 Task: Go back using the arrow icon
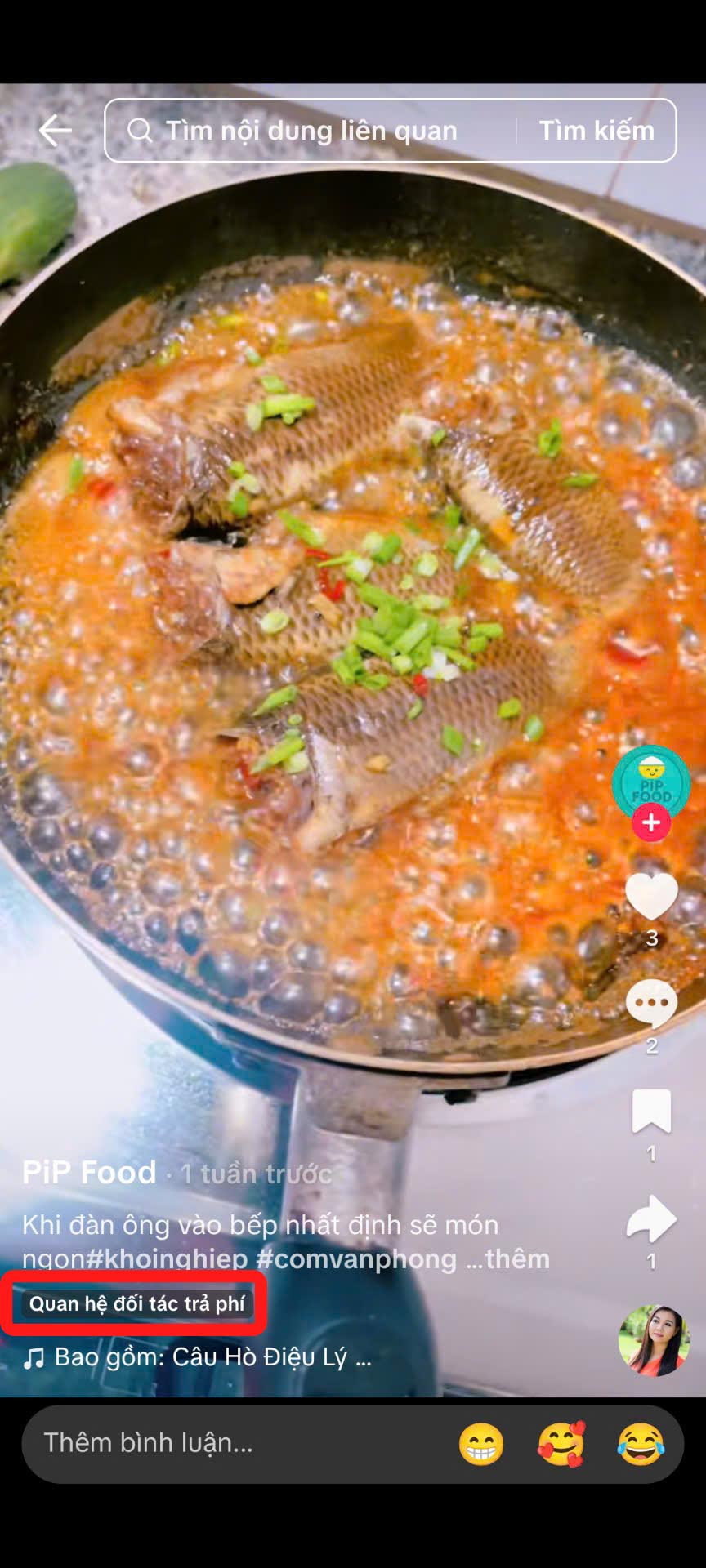55,131
